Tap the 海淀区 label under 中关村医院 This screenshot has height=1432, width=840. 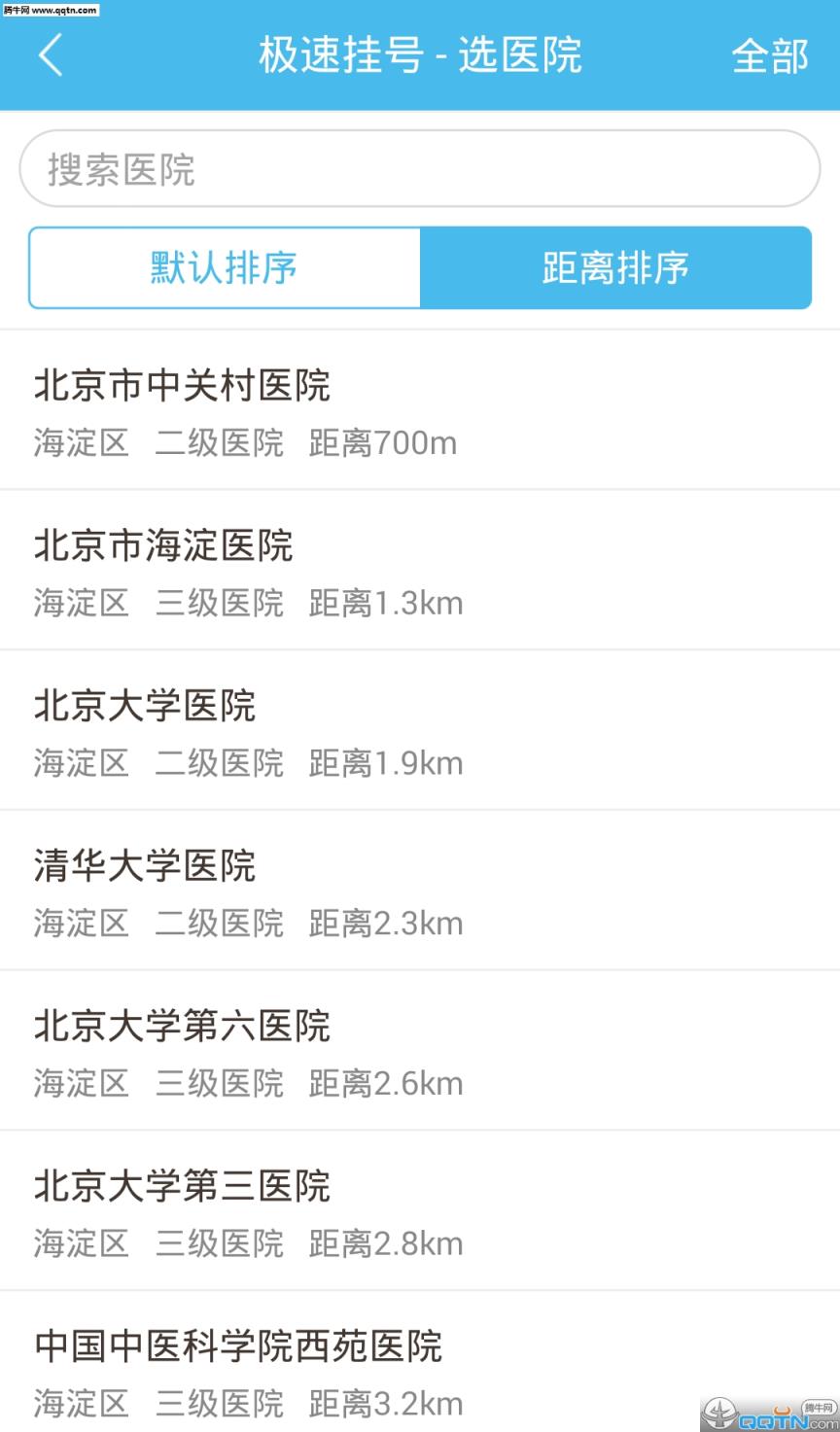coord(81,443)
